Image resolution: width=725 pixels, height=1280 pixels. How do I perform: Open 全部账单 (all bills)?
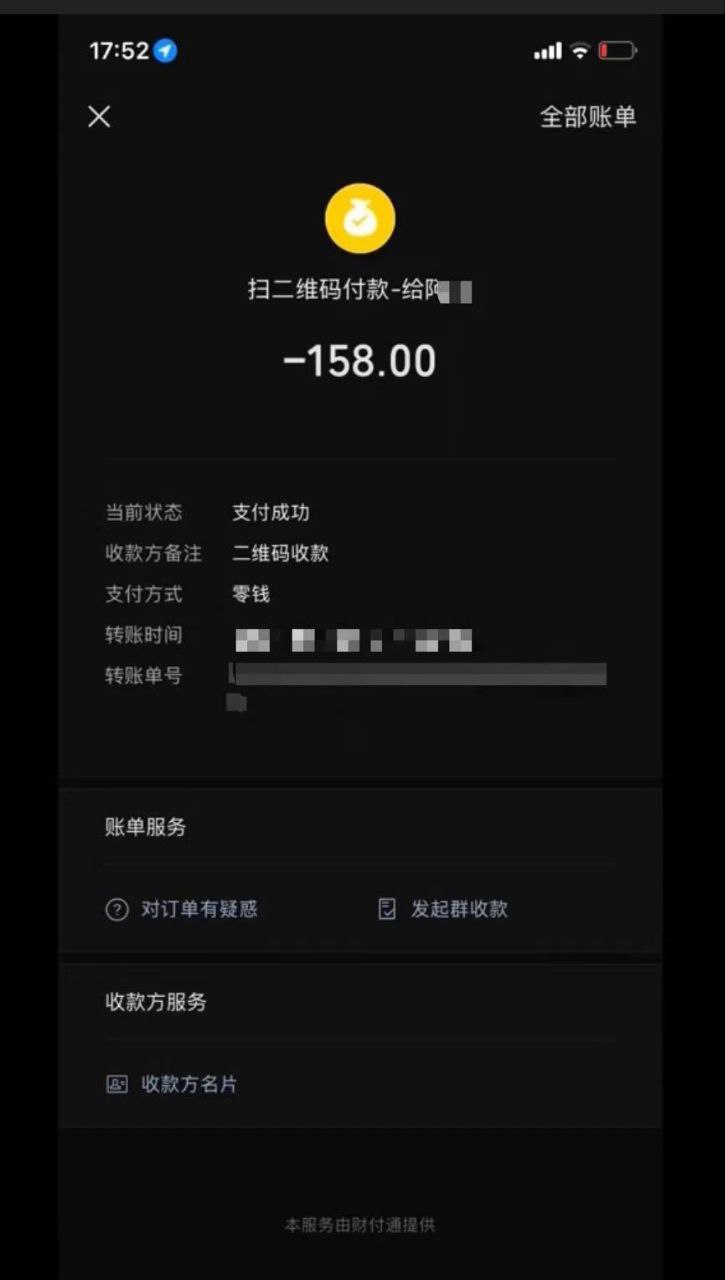click(588, 117)
